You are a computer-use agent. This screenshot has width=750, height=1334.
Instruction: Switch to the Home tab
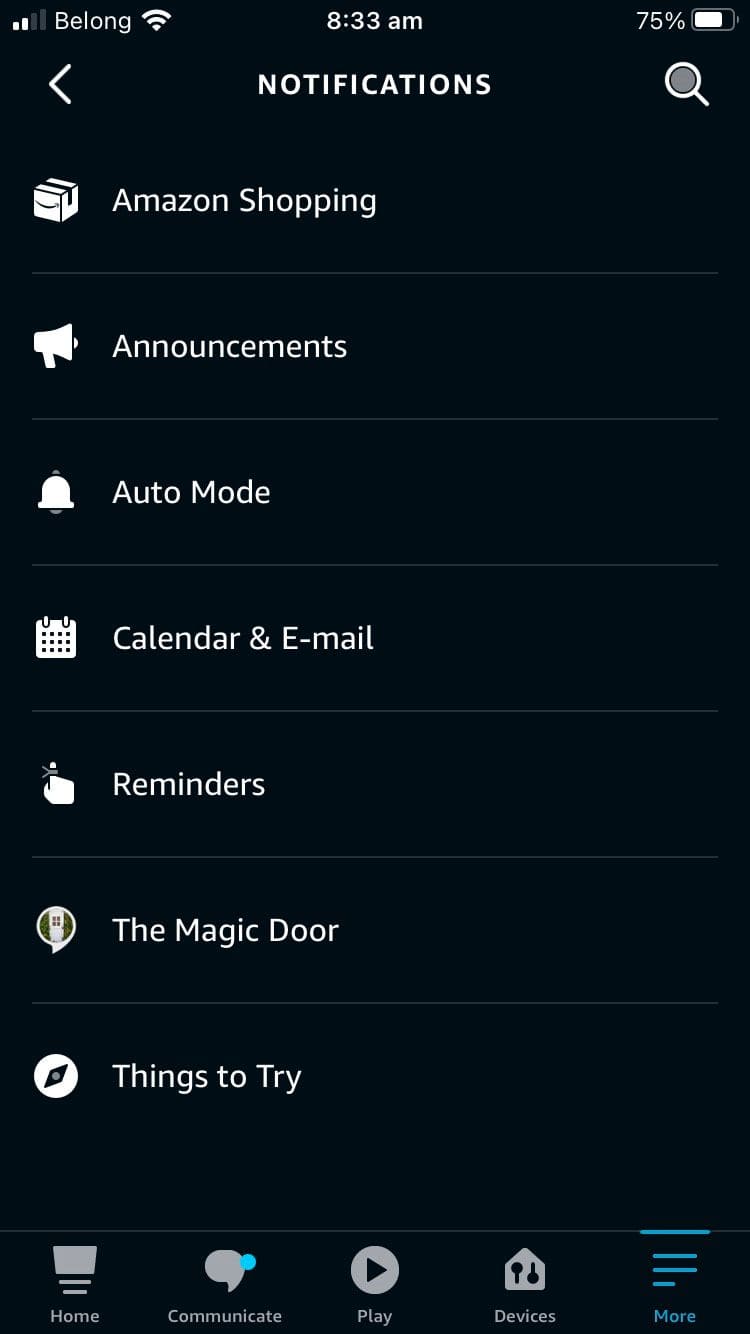pyautogui.click(x=75, y=1284)
